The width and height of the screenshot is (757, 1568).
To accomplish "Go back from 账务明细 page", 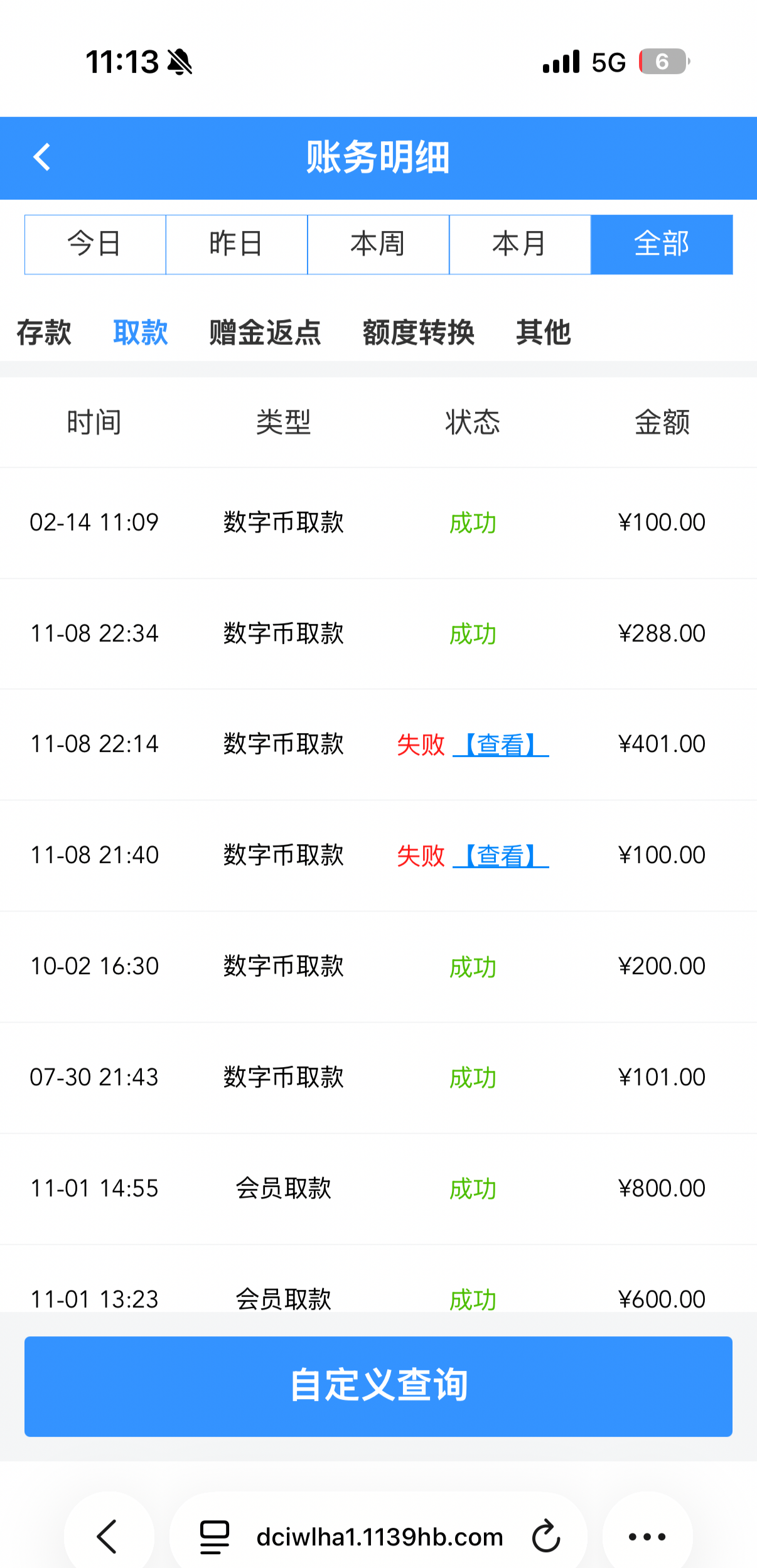I will point(41,157).
